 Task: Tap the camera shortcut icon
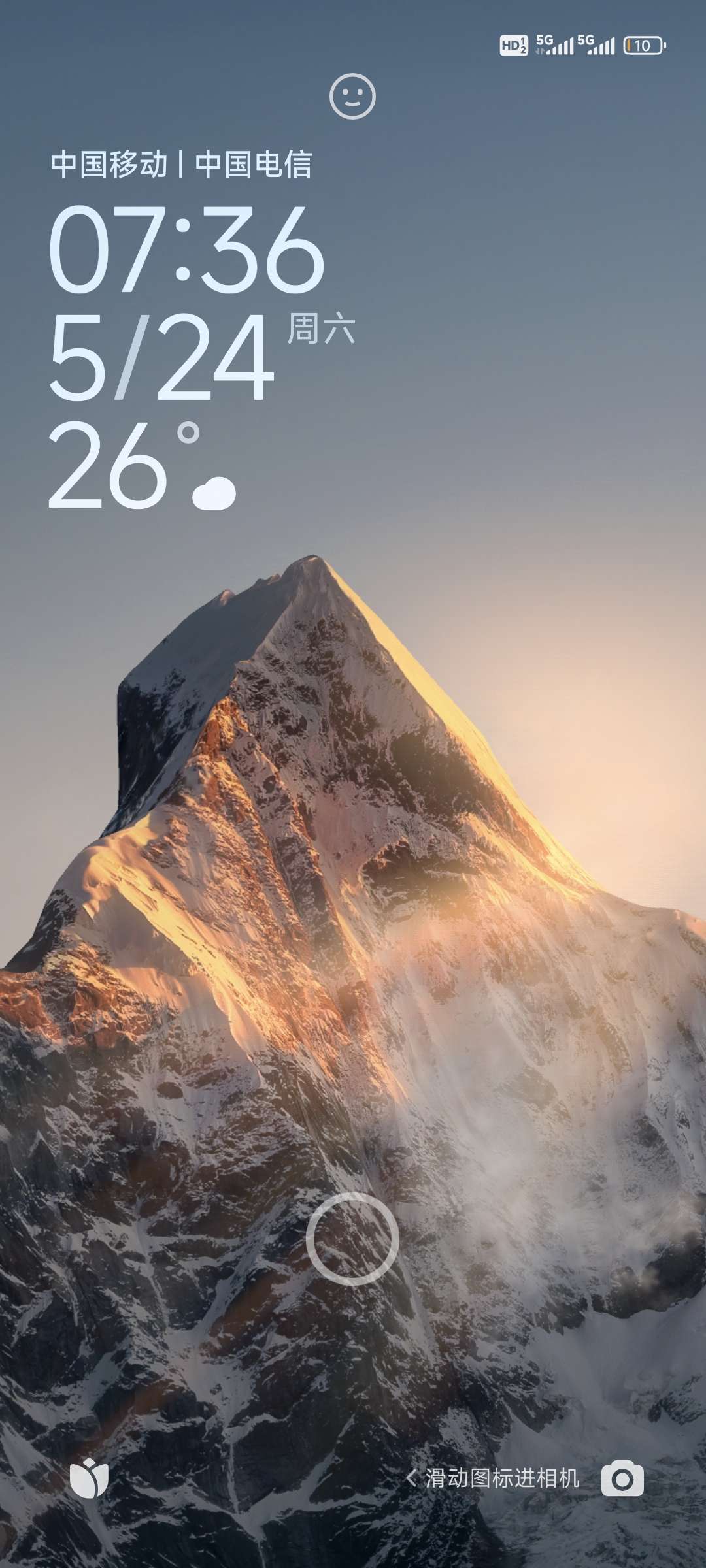tap(622, 1478)
